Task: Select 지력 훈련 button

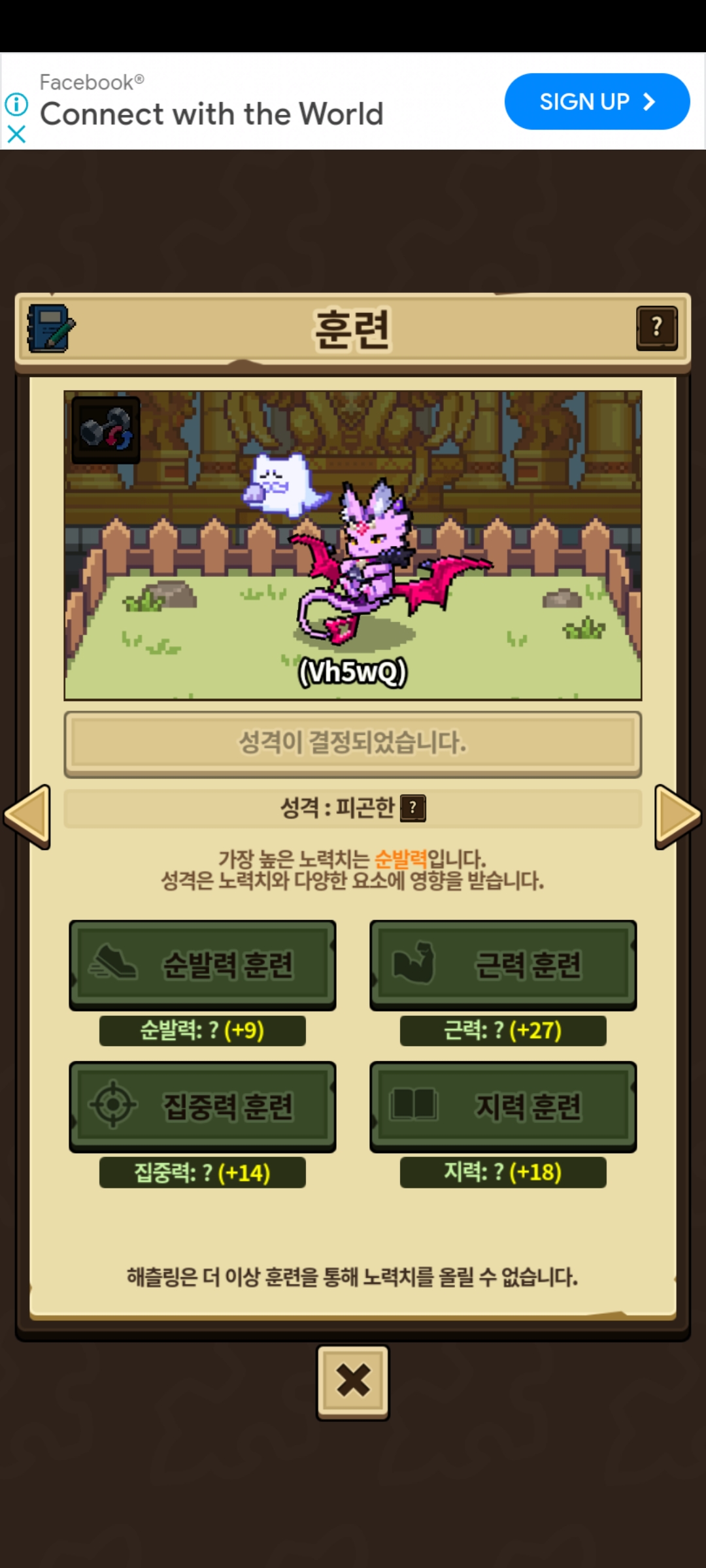Action: pyautogui.click(x=503, y=1105)
